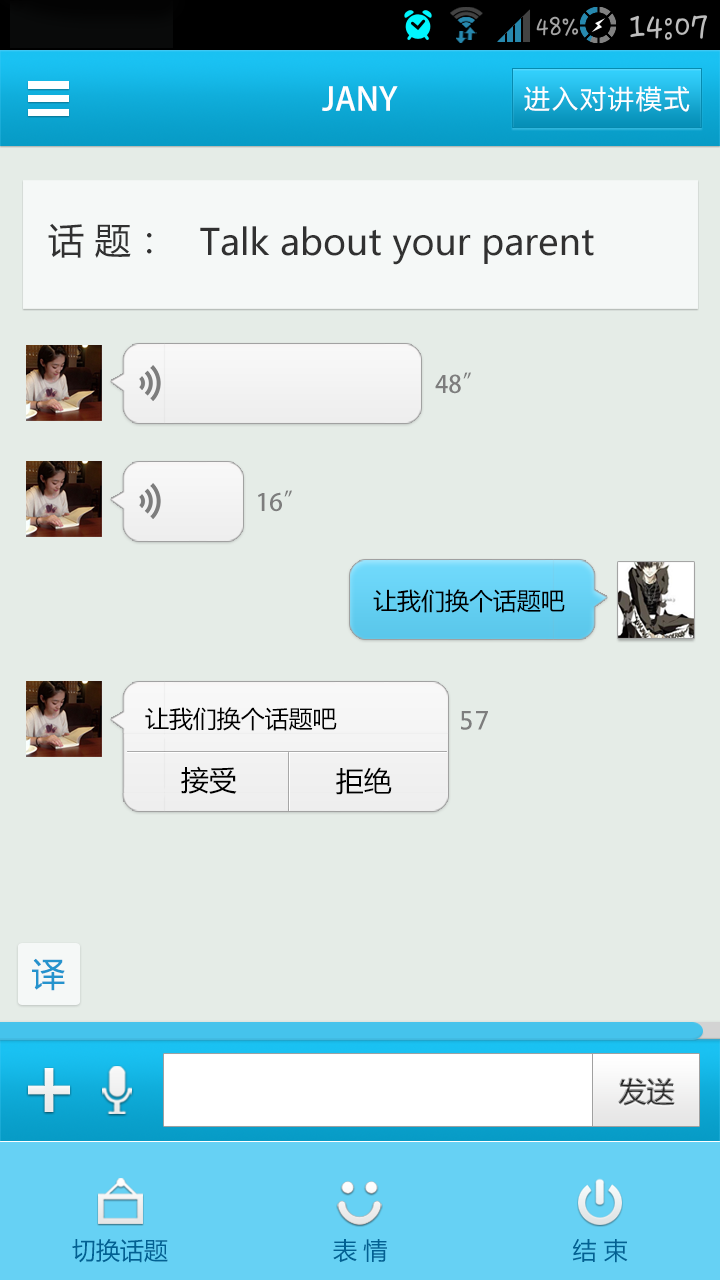Screen dimensions: 720x1280
Task: Open the hamburger drawer menu
Action: (x=48, y=99)
